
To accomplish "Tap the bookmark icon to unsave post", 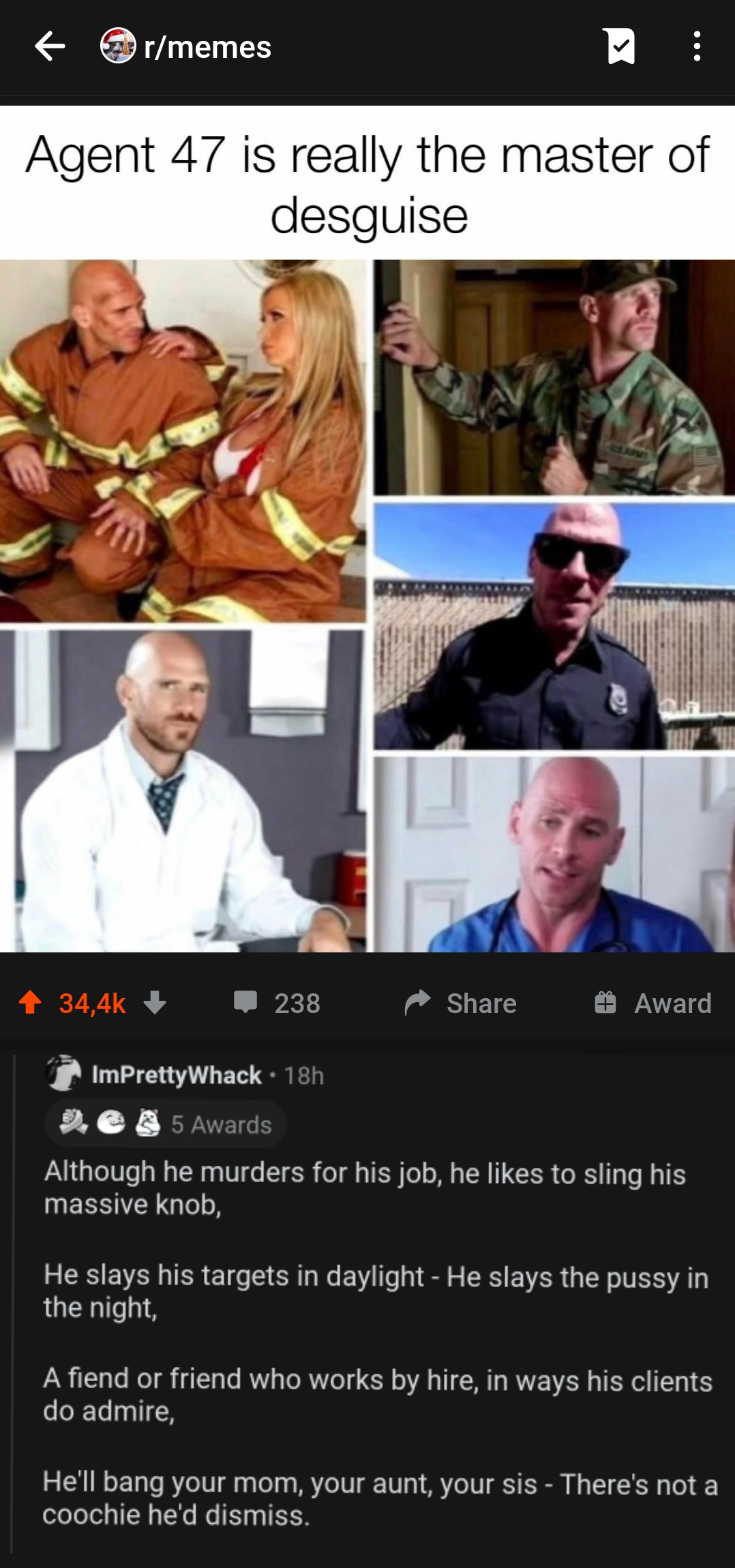I will coord(619,46).
